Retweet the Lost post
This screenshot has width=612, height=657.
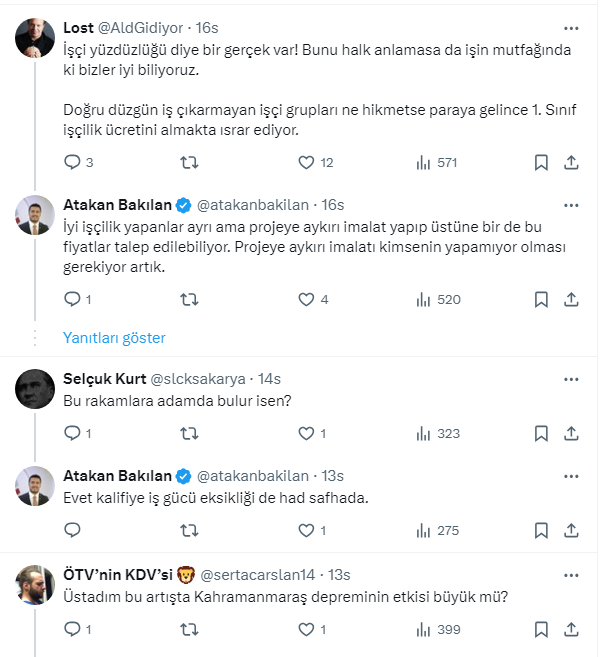click(189, 162)
